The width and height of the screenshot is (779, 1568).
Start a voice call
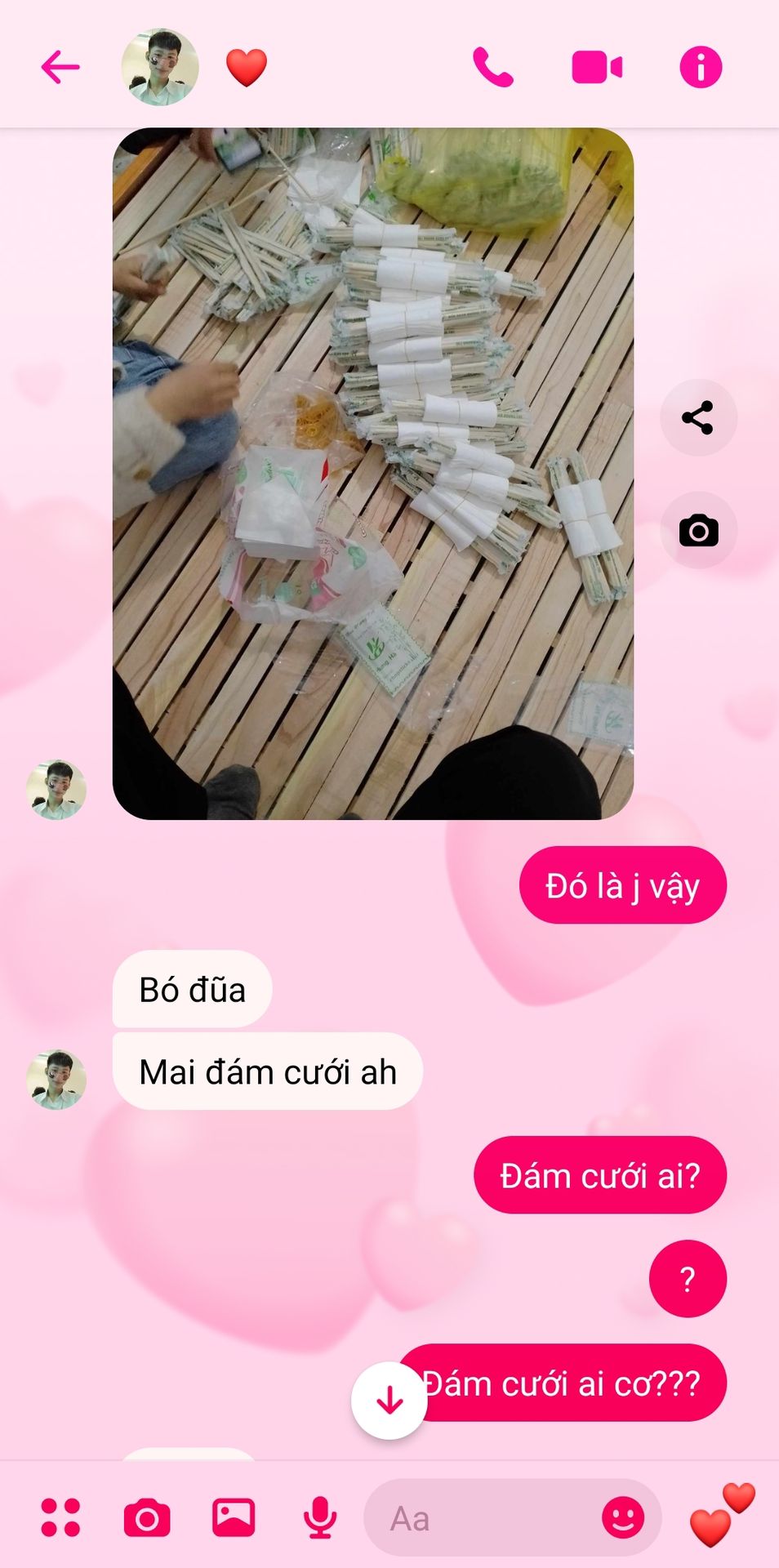(x=493, y=67)
